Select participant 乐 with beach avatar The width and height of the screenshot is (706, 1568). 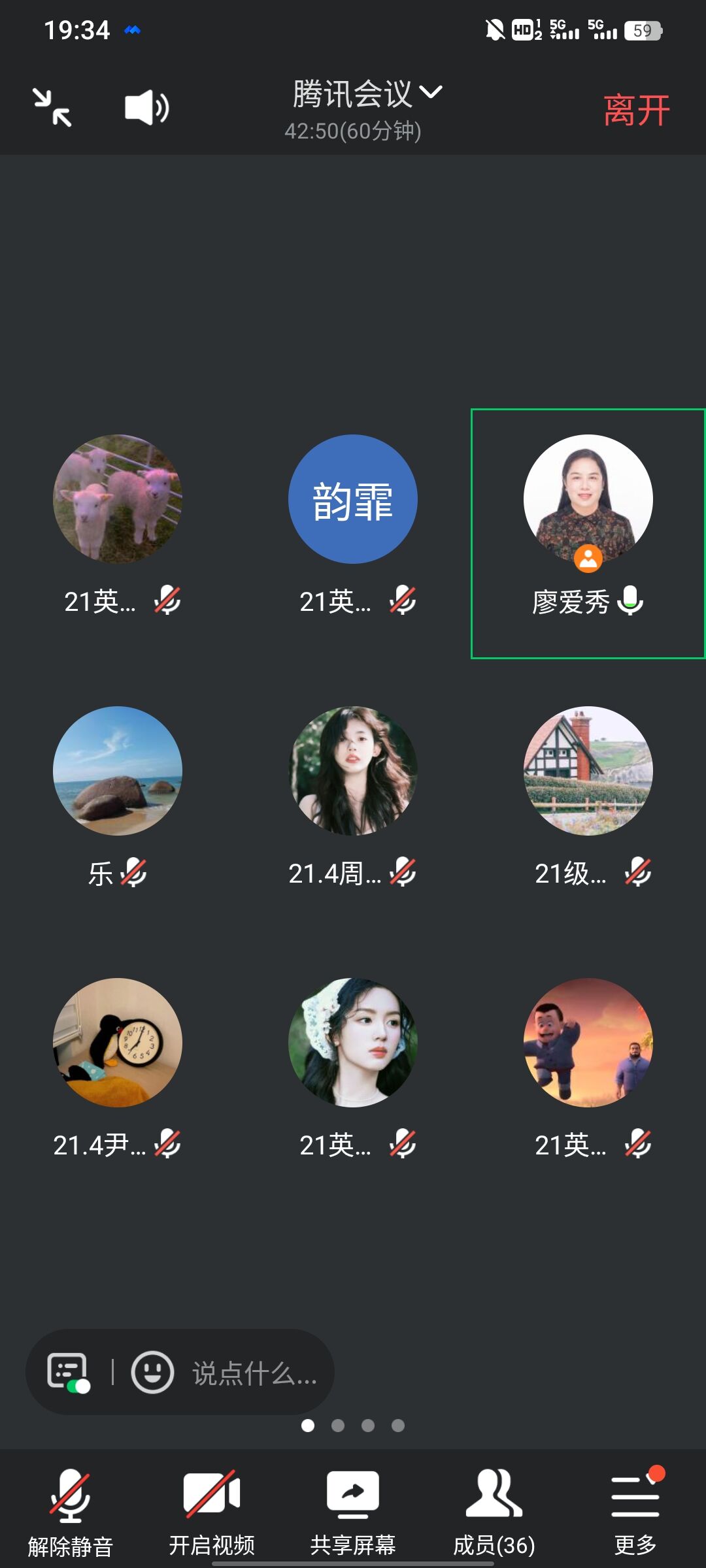click(118, 771)
